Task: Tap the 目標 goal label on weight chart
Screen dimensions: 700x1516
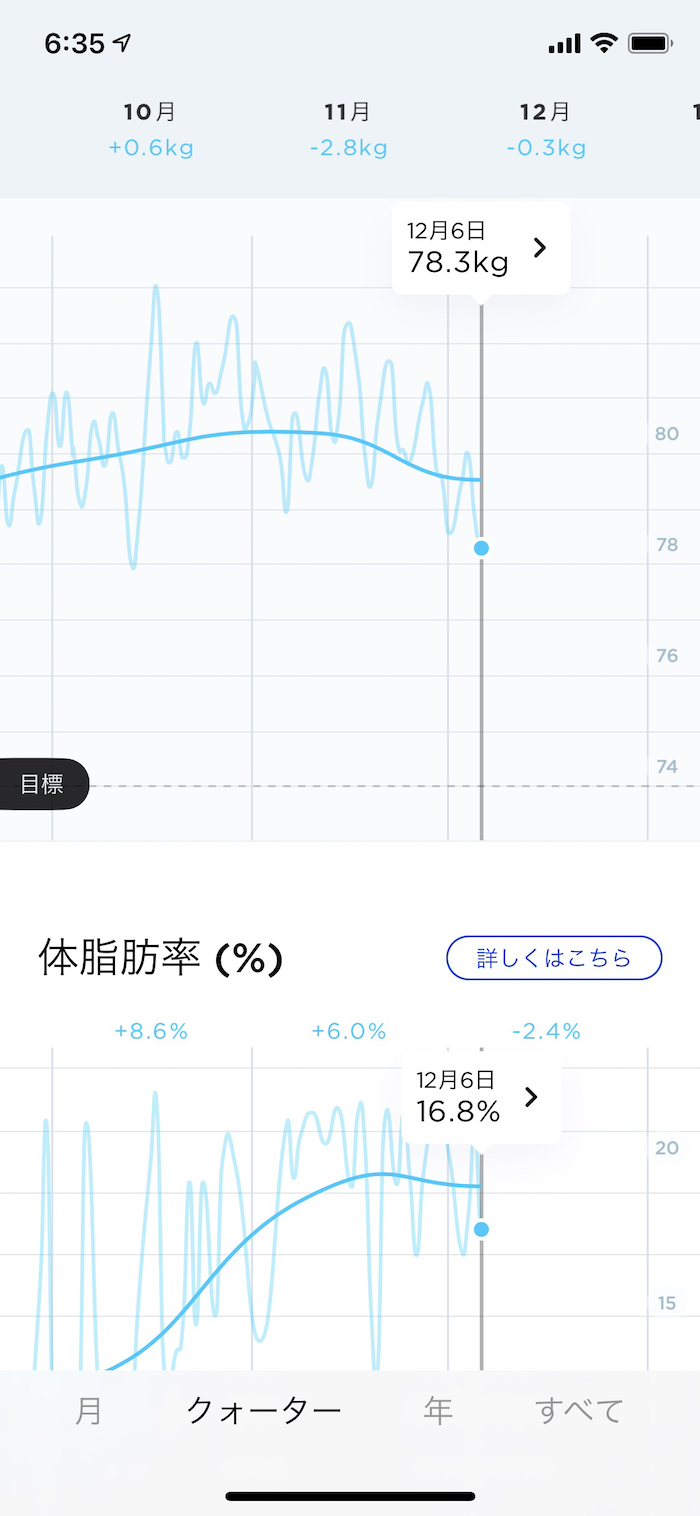Action: [x=42, y=785]
